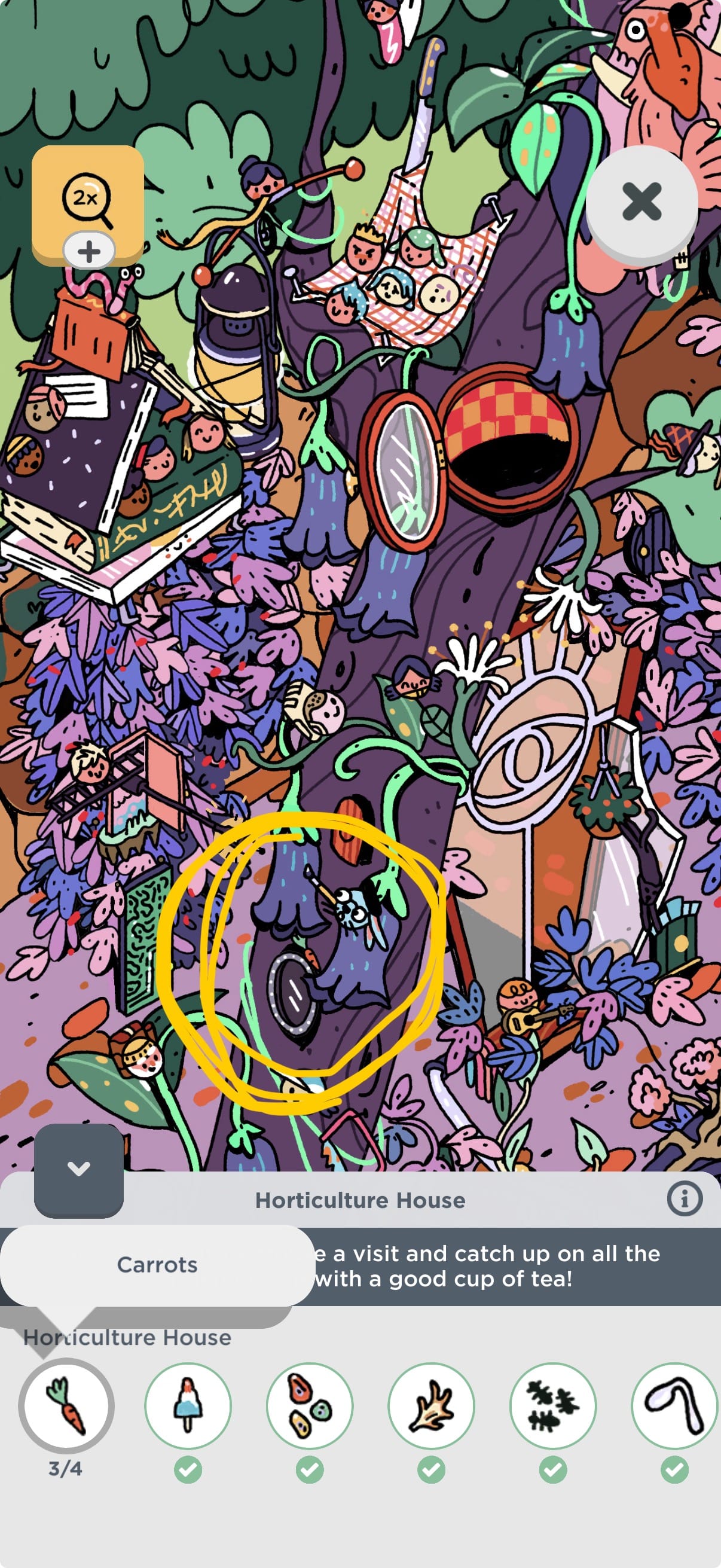Open the Horticulture House info icon
Viewport: 721px width, 1568px height.
pyautogui.click(x=685, y=1199)
